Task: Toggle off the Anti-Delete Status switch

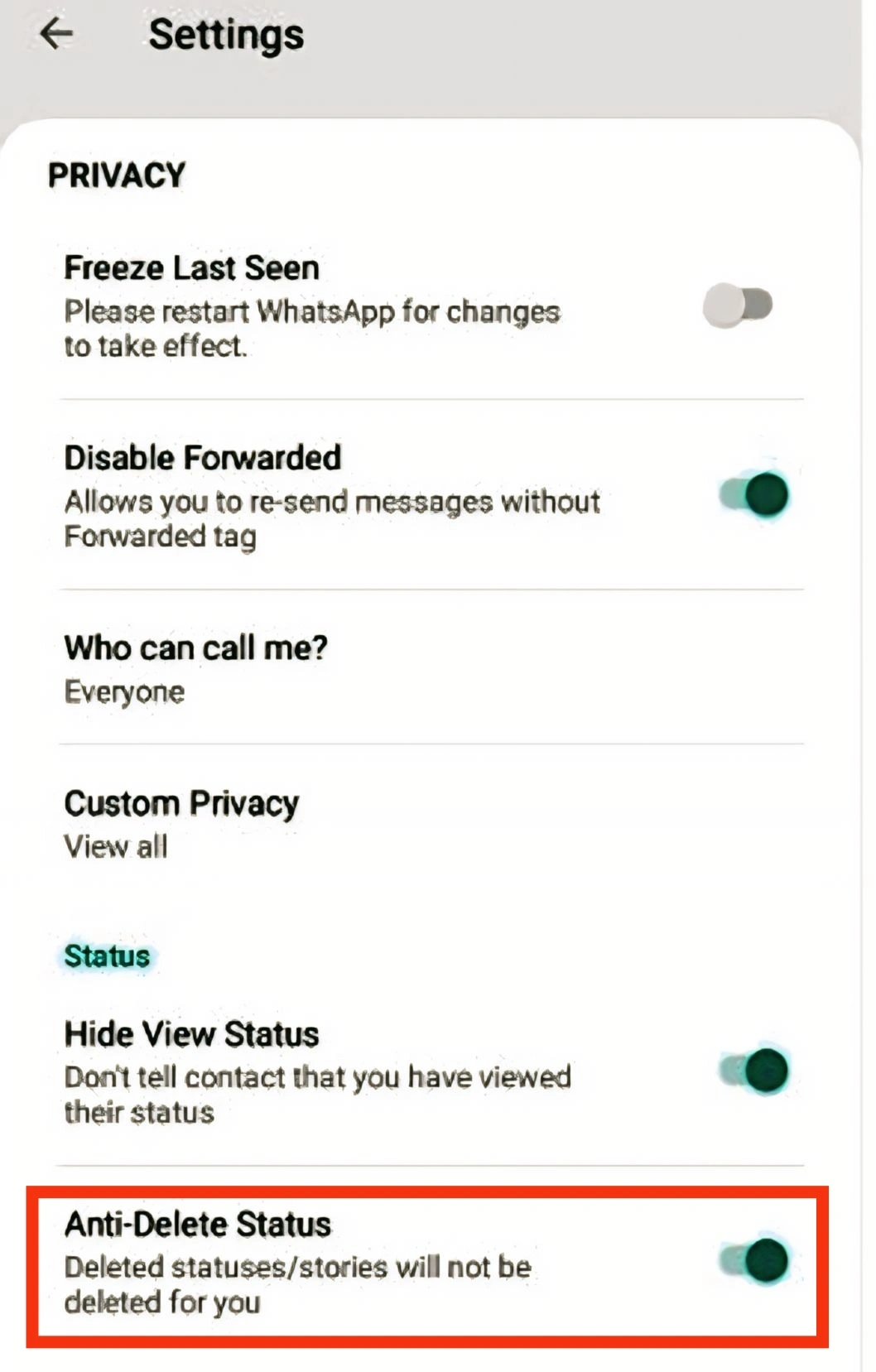Action: [x=753, y=1260]
